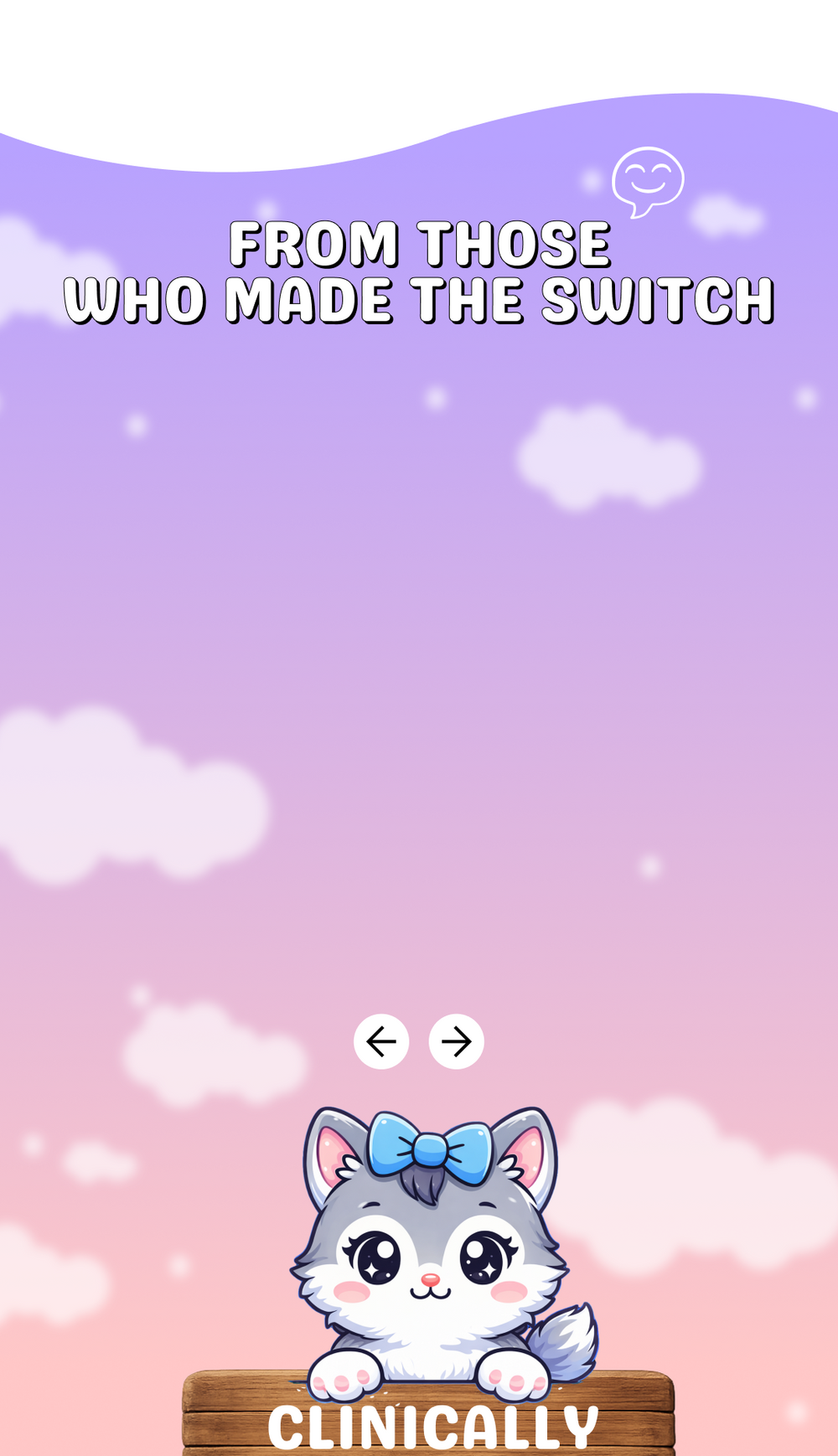The image size is (838, 1456).
Task: Advance to the next testimonial with right arrow
Action: (457, 1041)
